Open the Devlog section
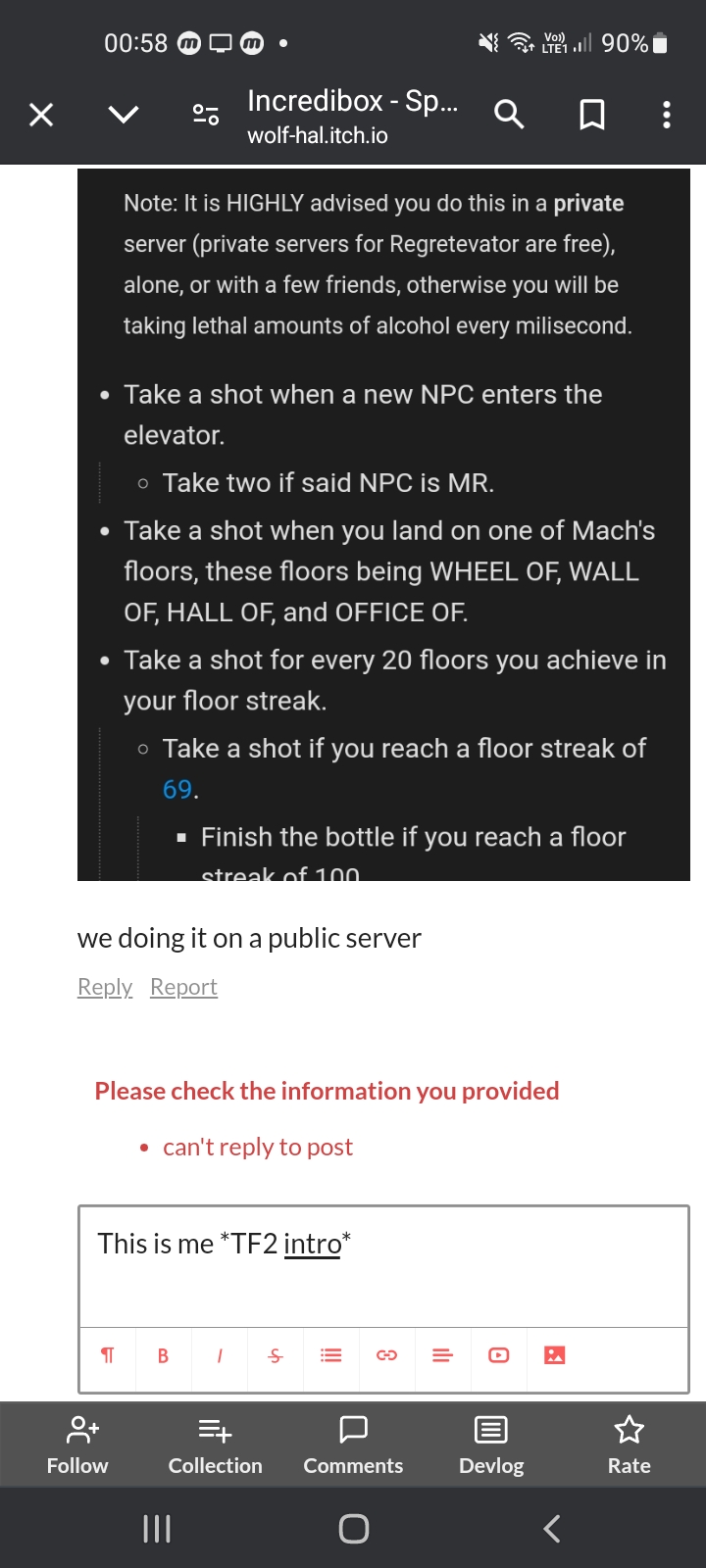Screen dimensions: 706x1568 pyautogui.click(x=491, y=1445)
